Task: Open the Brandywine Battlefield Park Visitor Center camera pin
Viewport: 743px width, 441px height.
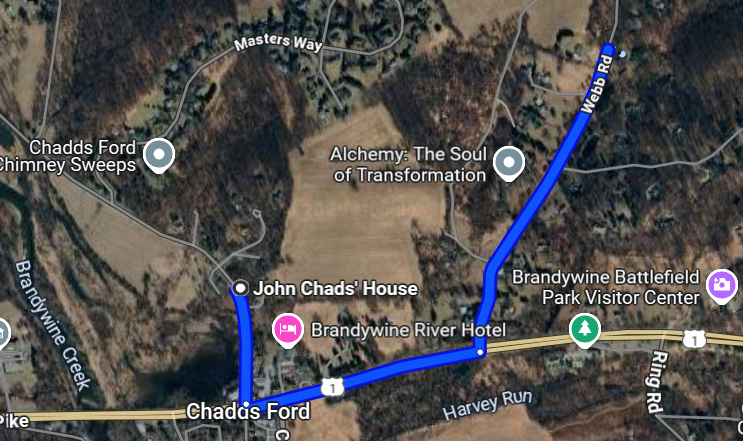Action: coord(720,285)
